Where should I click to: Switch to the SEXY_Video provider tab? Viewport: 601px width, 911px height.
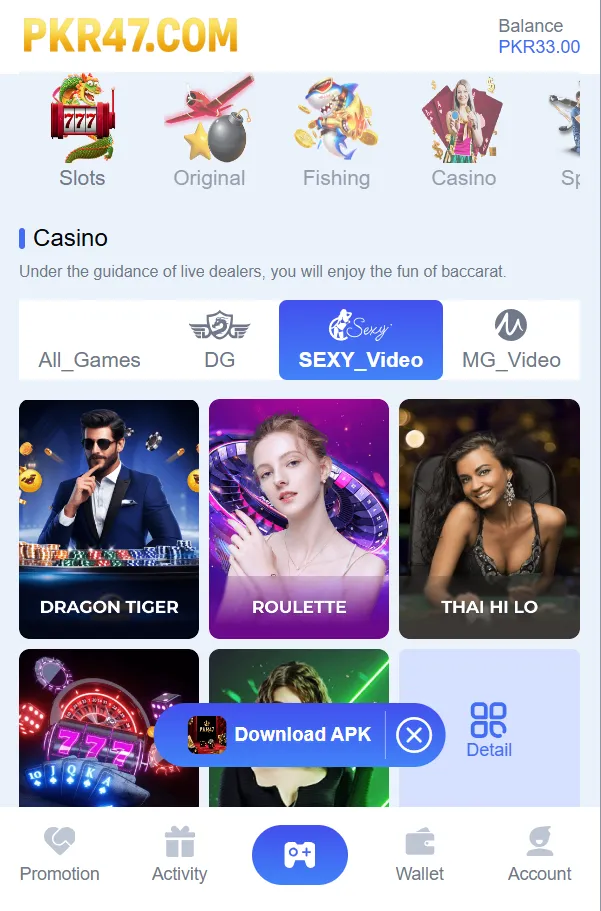click(360, 342)
